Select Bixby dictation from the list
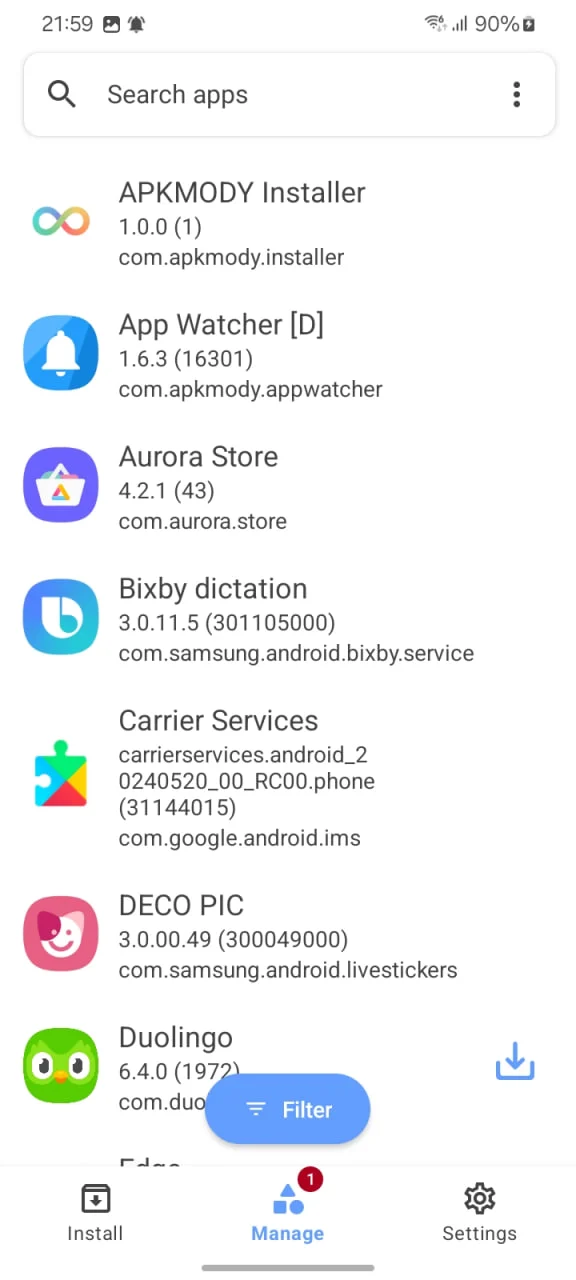The height and width of the screenshot is (1280, 576). point(288,618)
